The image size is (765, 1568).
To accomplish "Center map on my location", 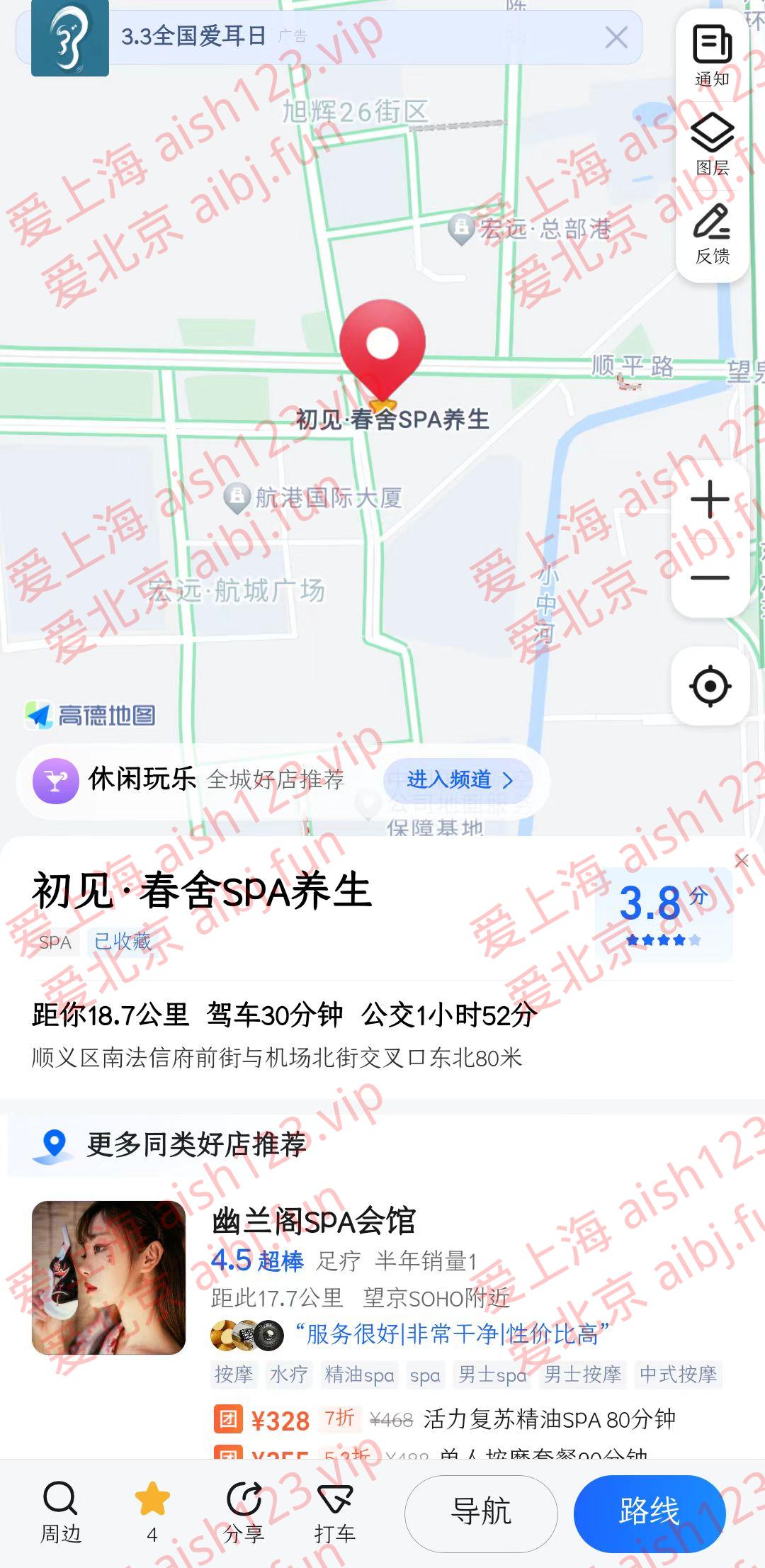I will click(x=710, y=686).
